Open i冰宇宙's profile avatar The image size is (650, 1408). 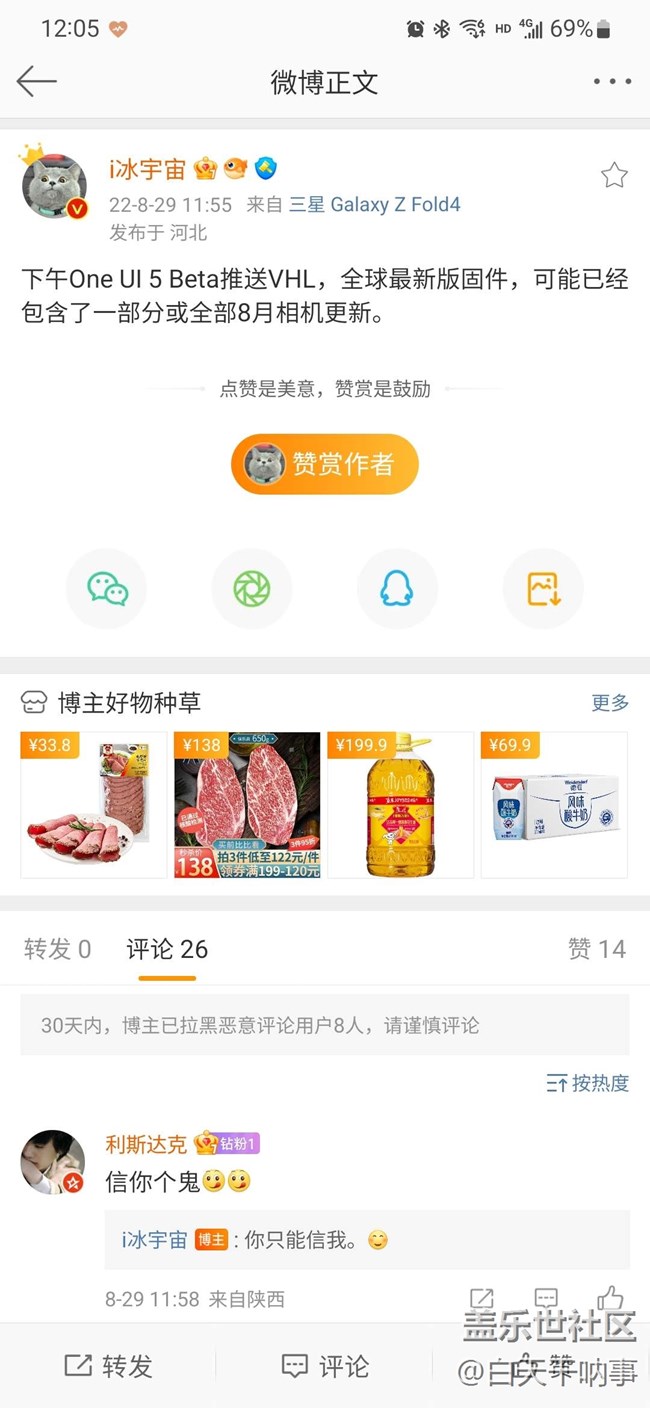tap(54, 187)
